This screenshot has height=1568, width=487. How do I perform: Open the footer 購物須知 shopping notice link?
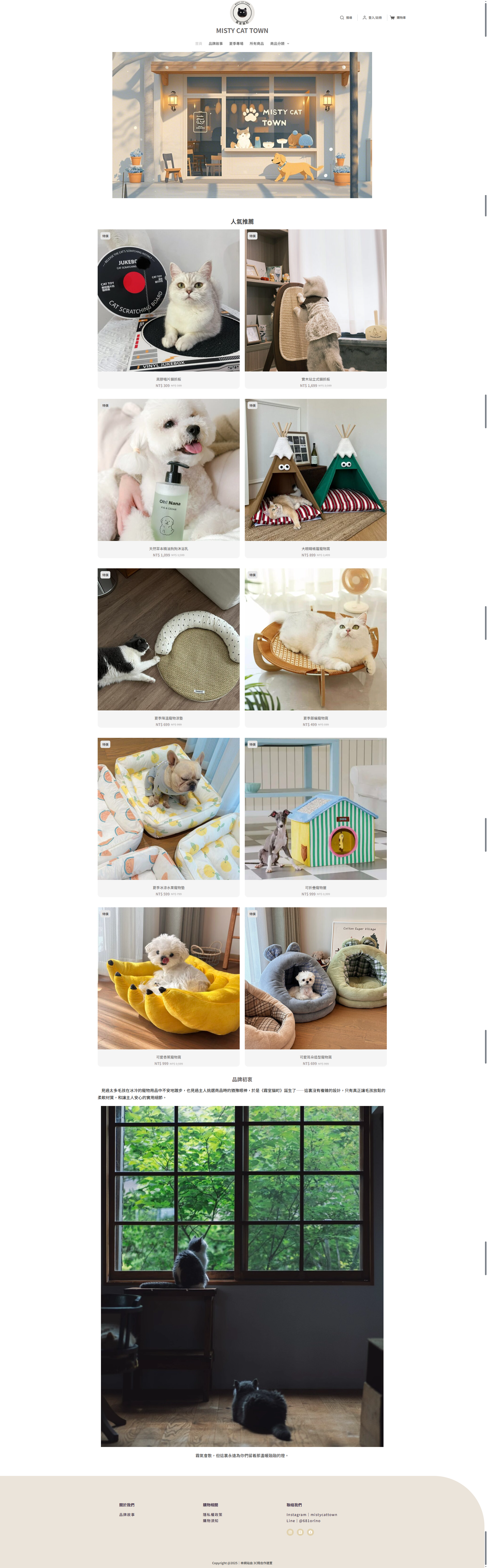pyautogui.click(x=211, y=1521)
